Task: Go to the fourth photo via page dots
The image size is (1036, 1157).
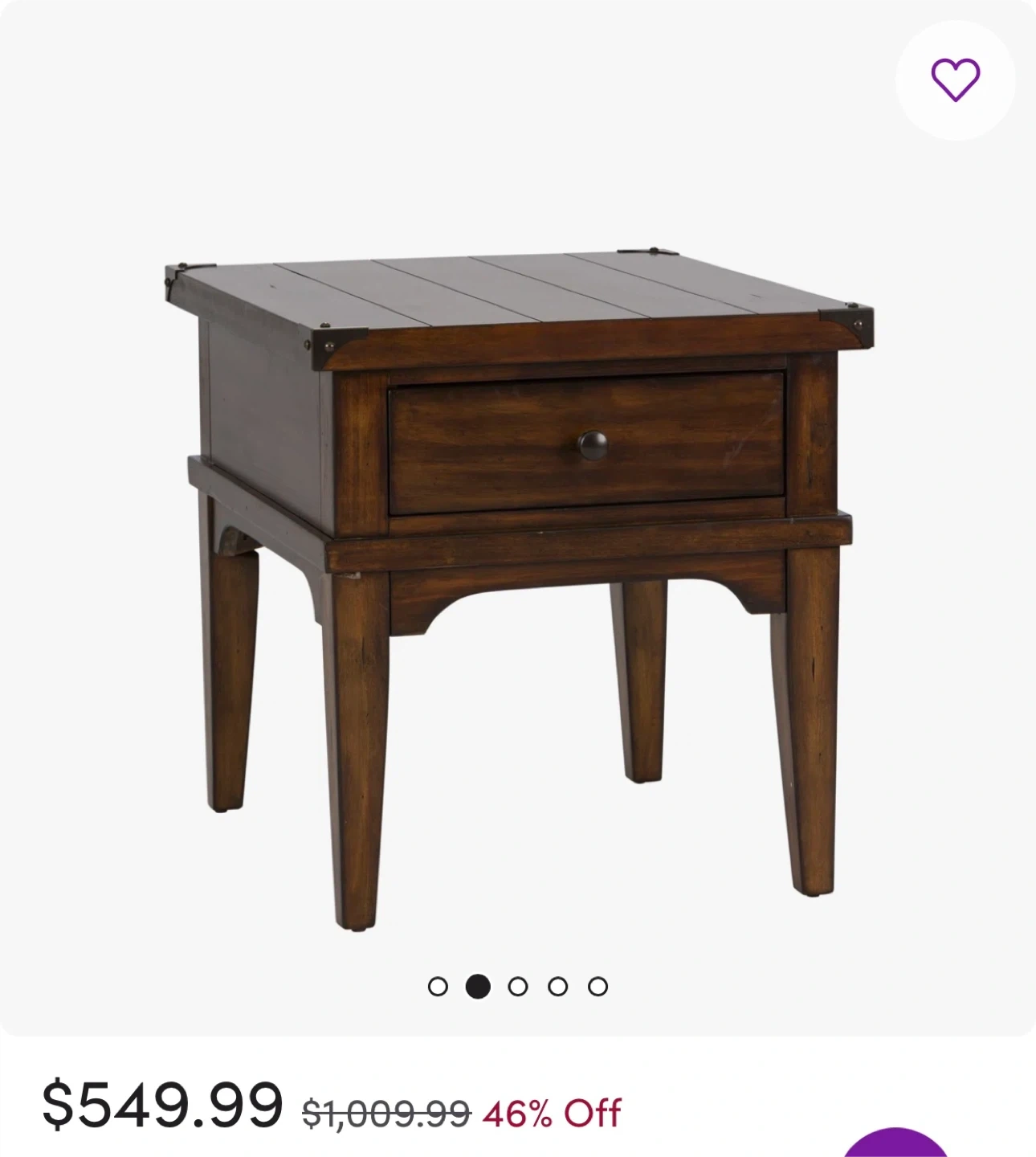Action: 558,986
